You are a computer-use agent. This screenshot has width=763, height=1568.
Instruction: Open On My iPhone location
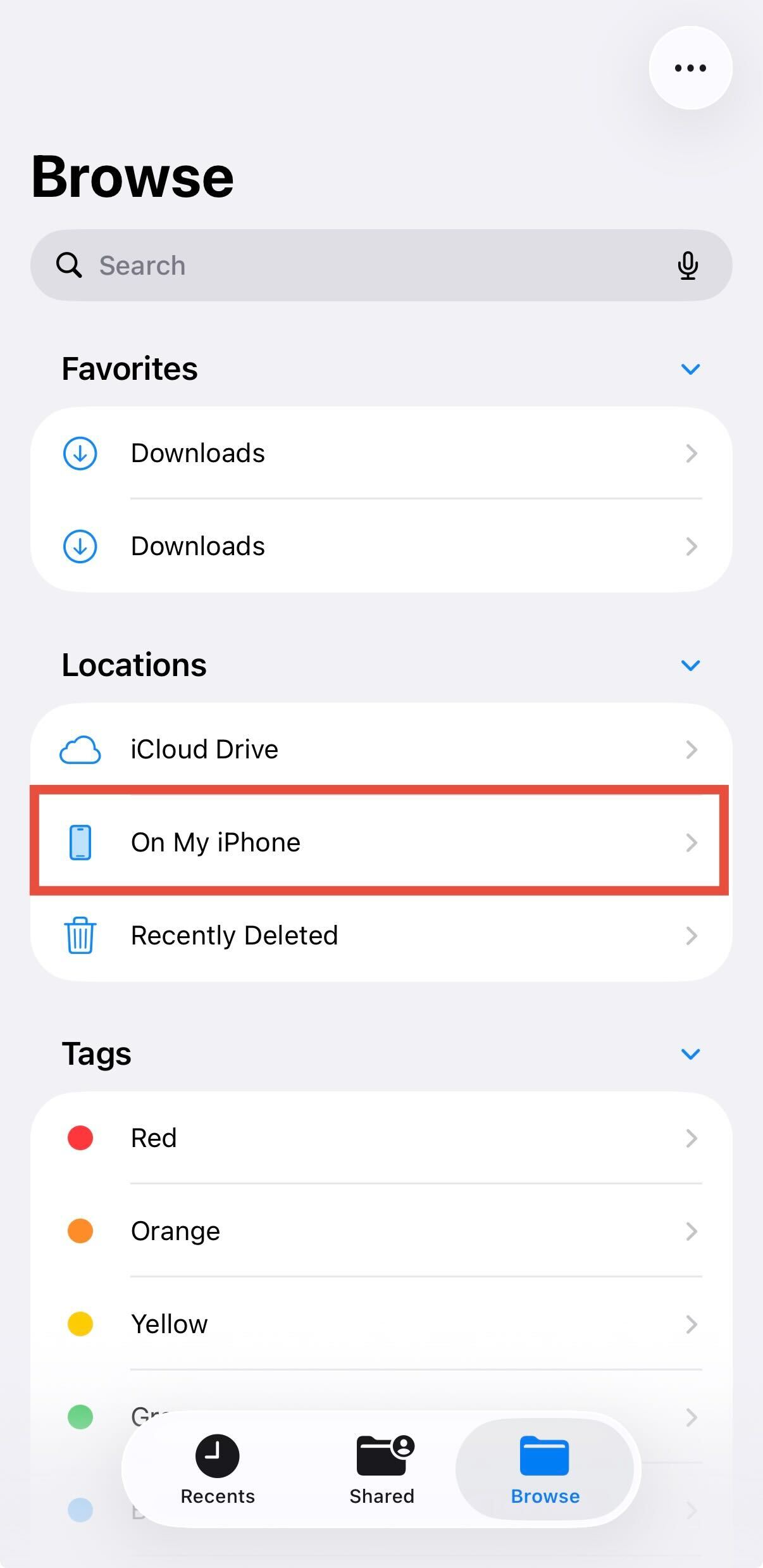(x=380, y=842)
